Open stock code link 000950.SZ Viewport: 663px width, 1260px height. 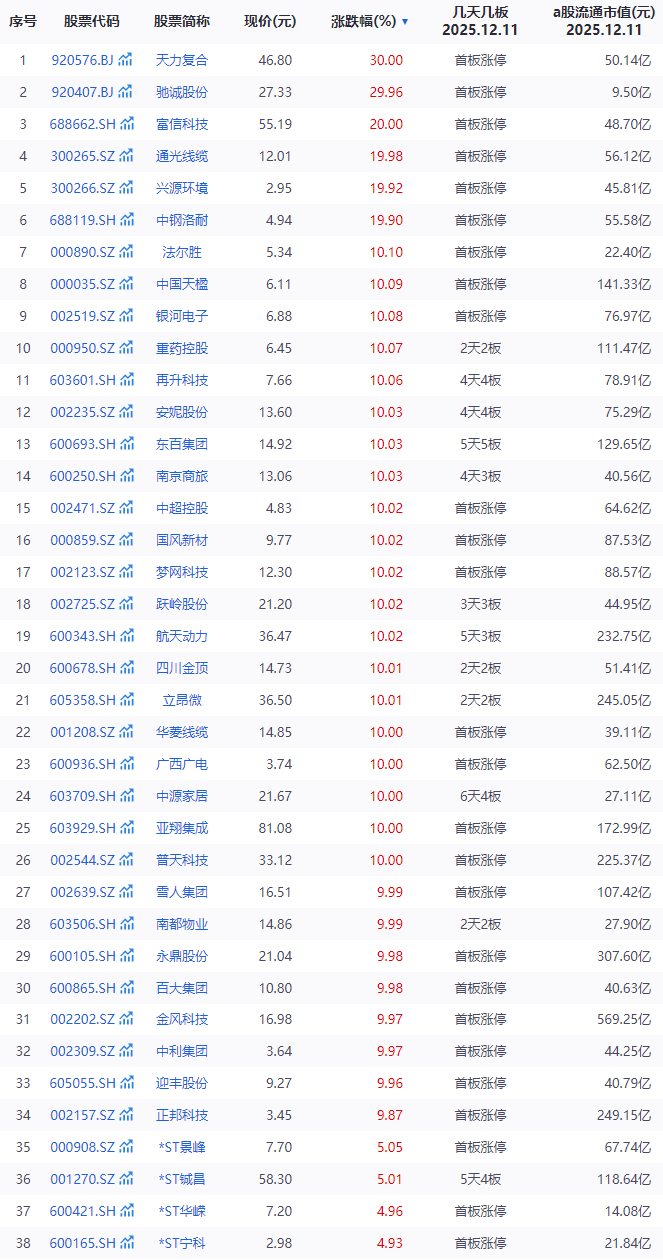click(x=82, y=348)
